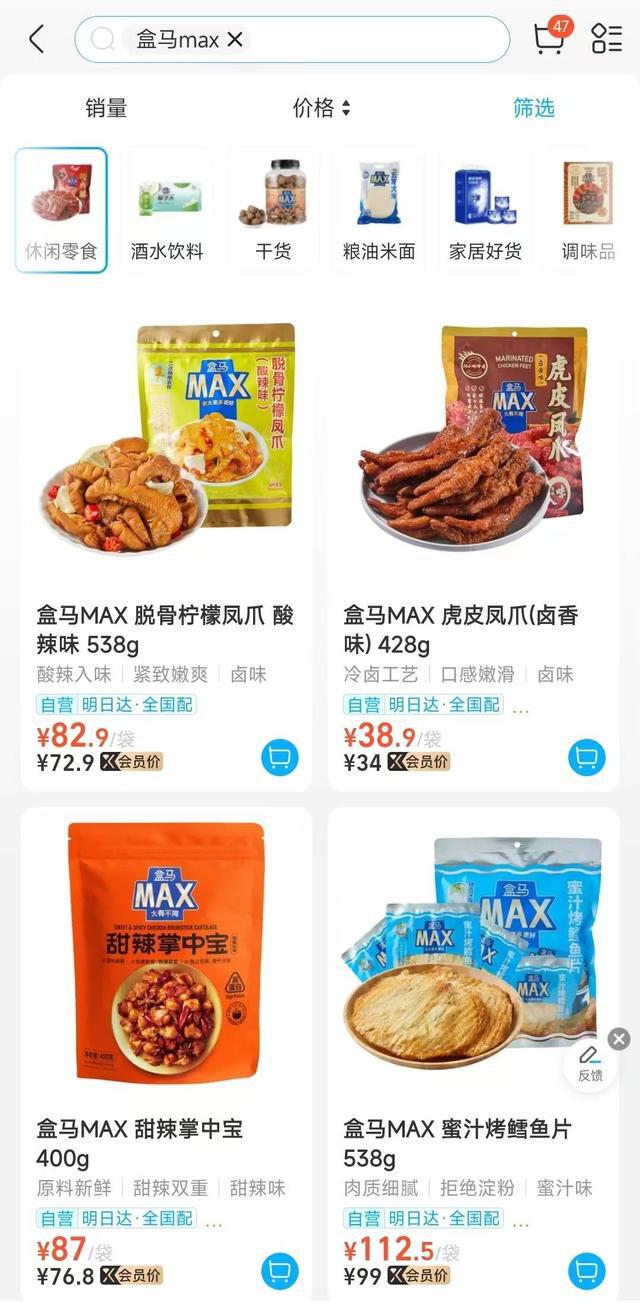640x1303 pixels.
Task: Sort results by 销量
Action: pos(106,108)
